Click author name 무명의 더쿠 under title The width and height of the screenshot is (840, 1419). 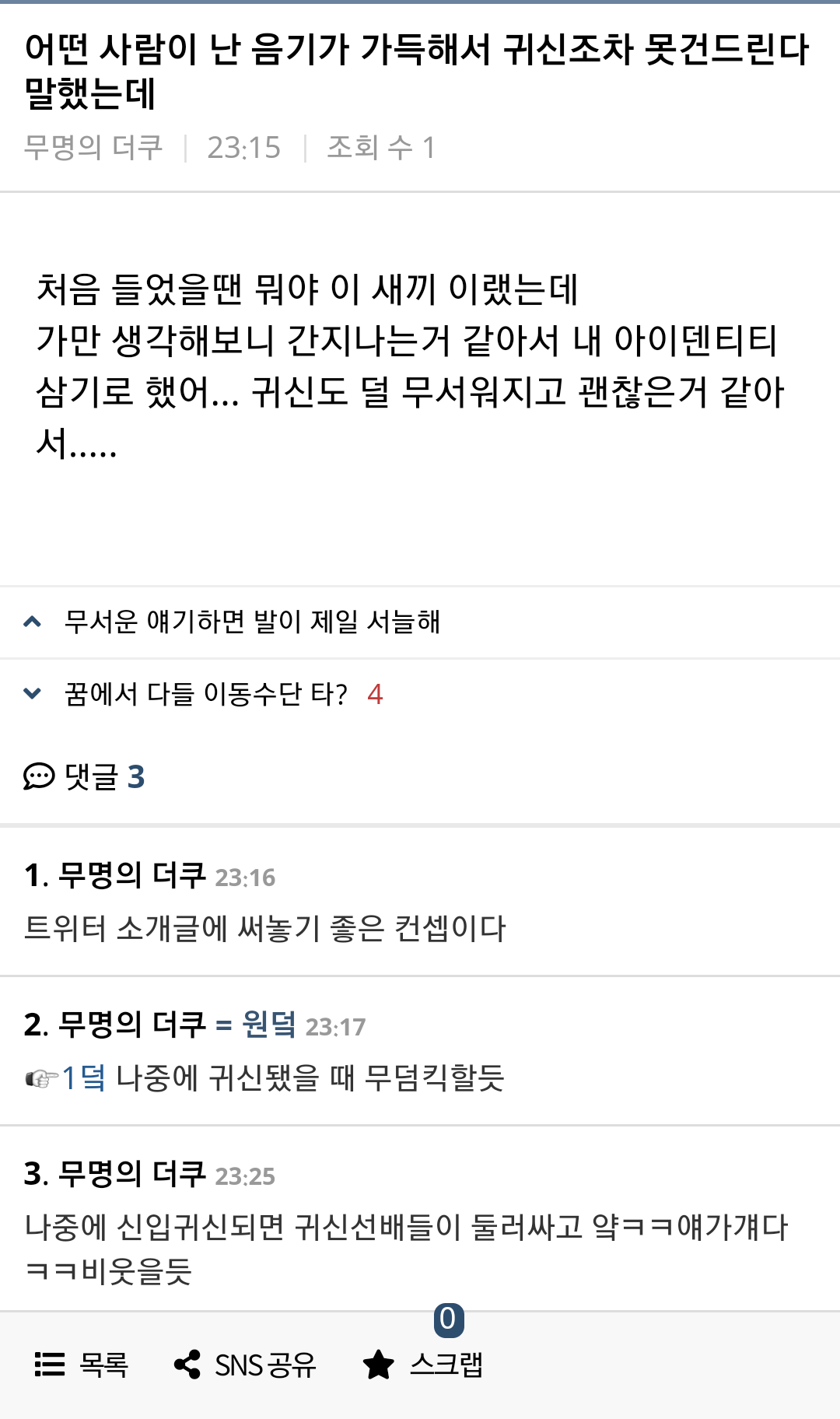93,145
